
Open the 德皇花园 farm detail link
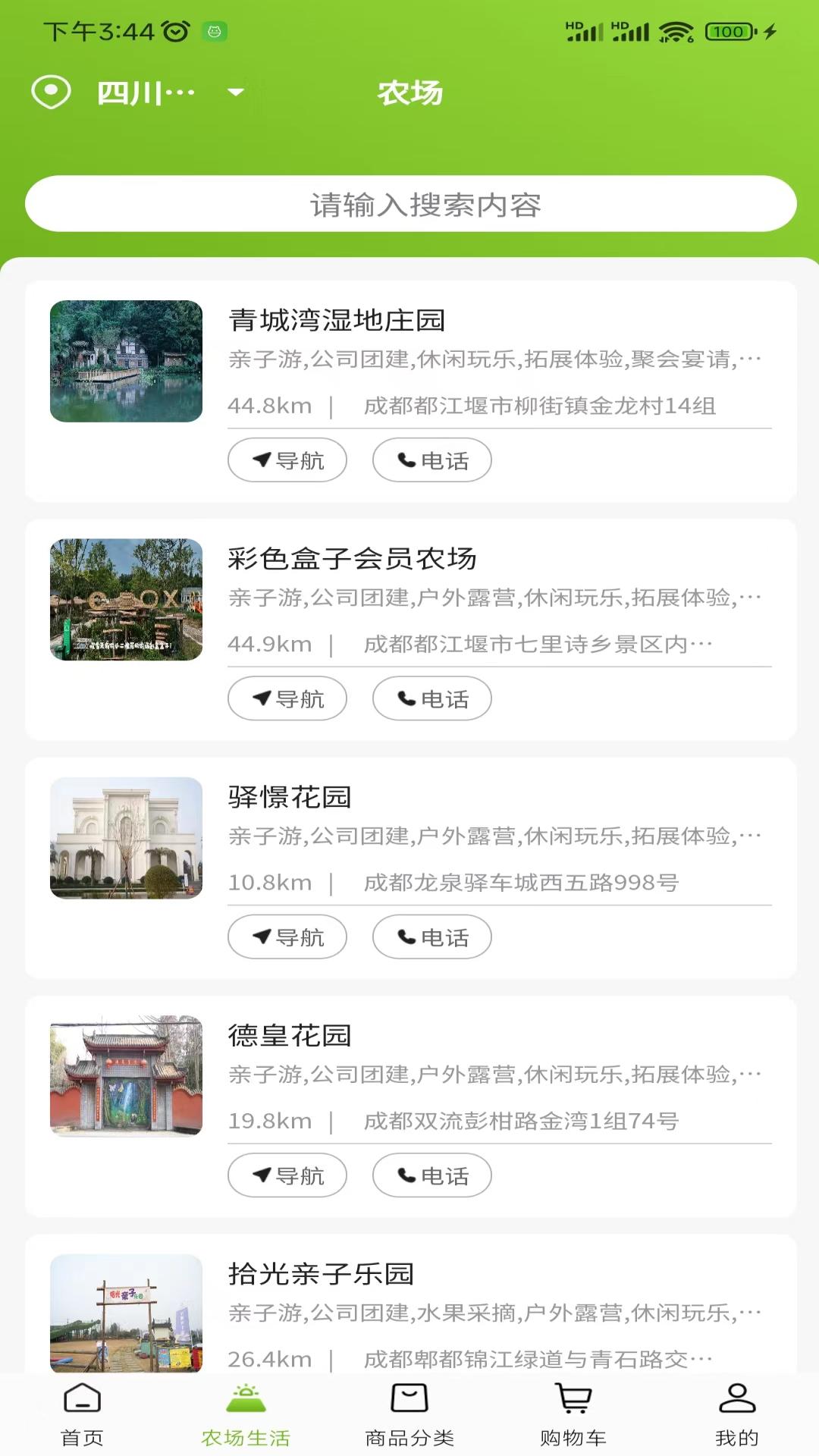point(290,1036)
